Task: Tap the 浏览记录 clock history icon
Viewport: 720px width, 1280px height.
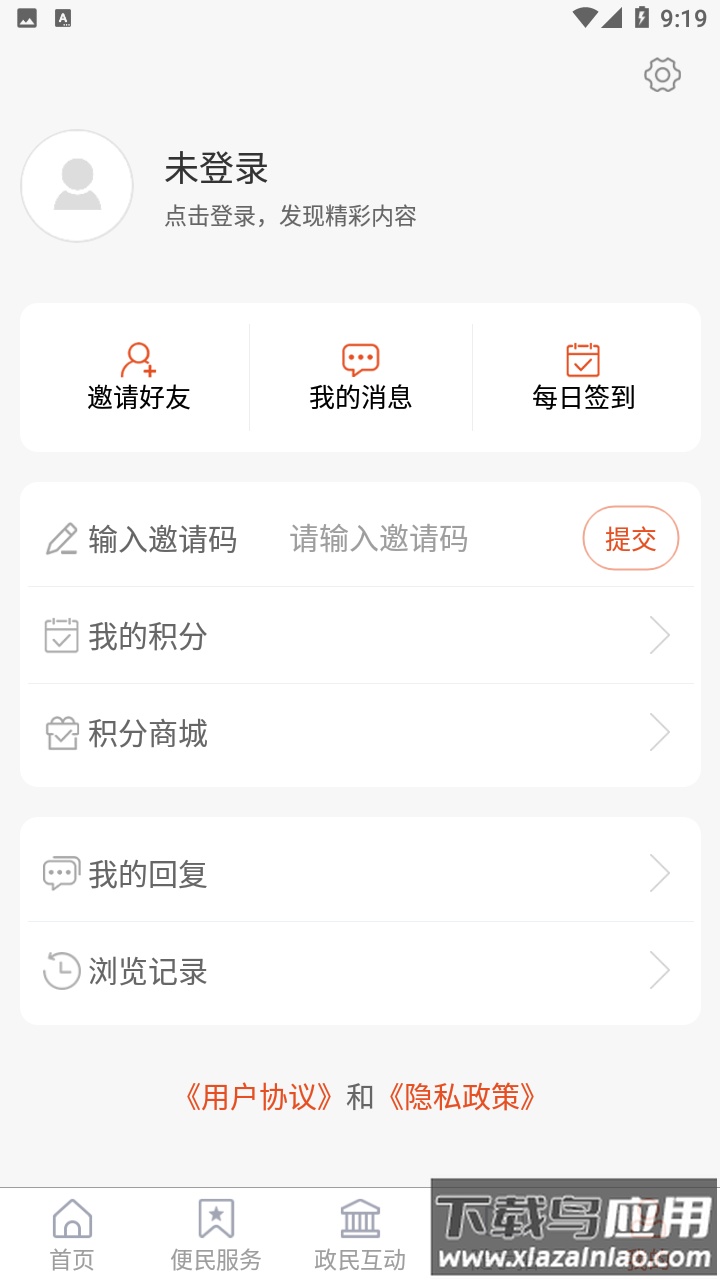Action: pyautogui.click(x=62, y=969)
